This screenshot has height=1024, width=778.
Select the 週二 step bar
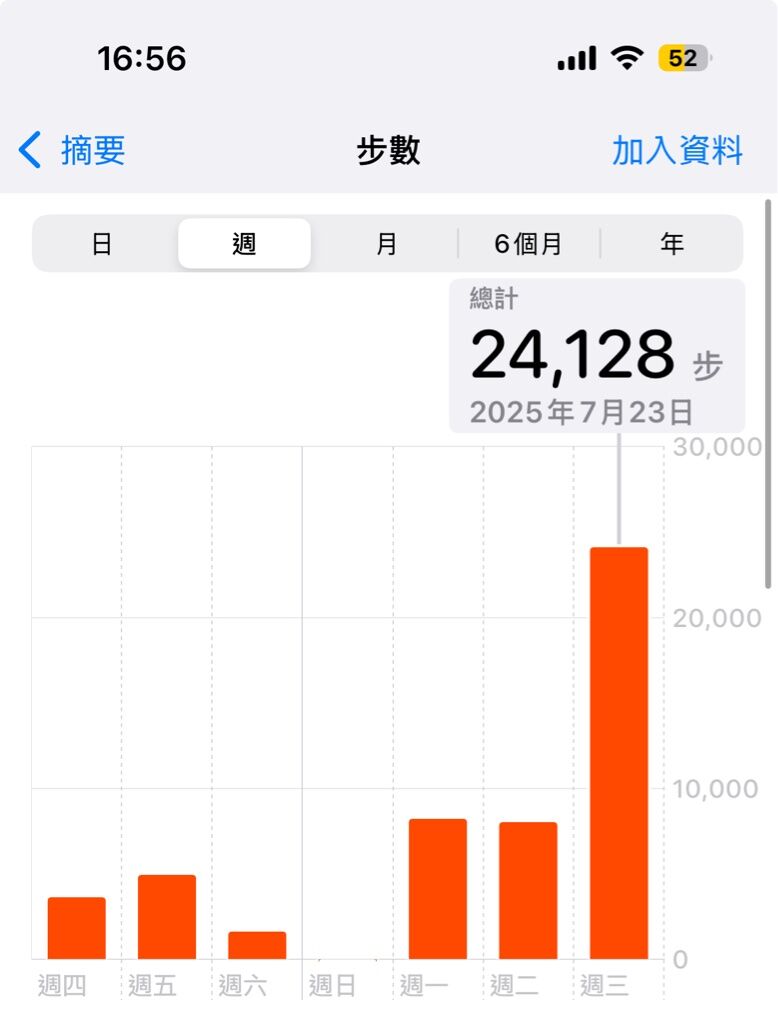click(528, 890)
